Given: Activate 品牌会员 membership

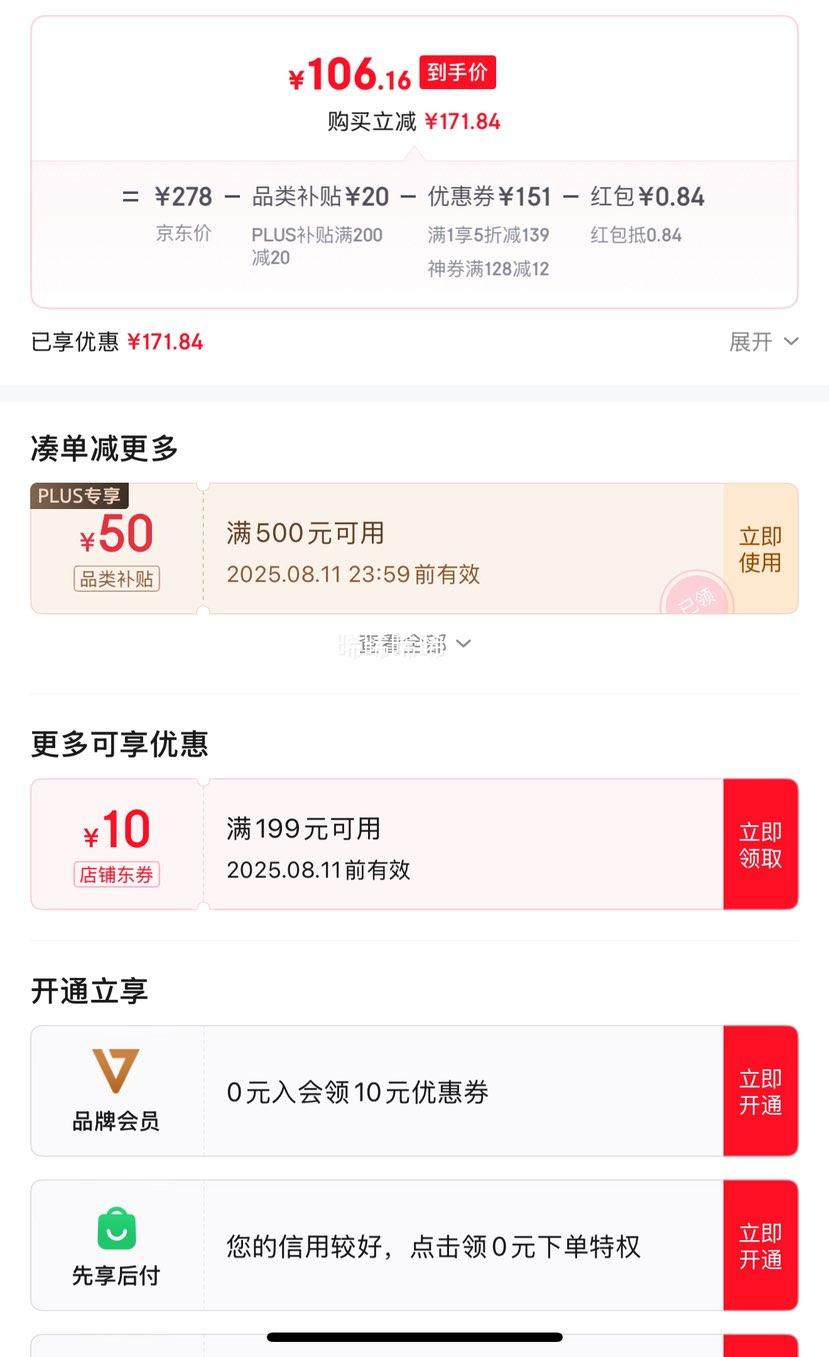Looking at the screenshot, I should point(760,1091).
